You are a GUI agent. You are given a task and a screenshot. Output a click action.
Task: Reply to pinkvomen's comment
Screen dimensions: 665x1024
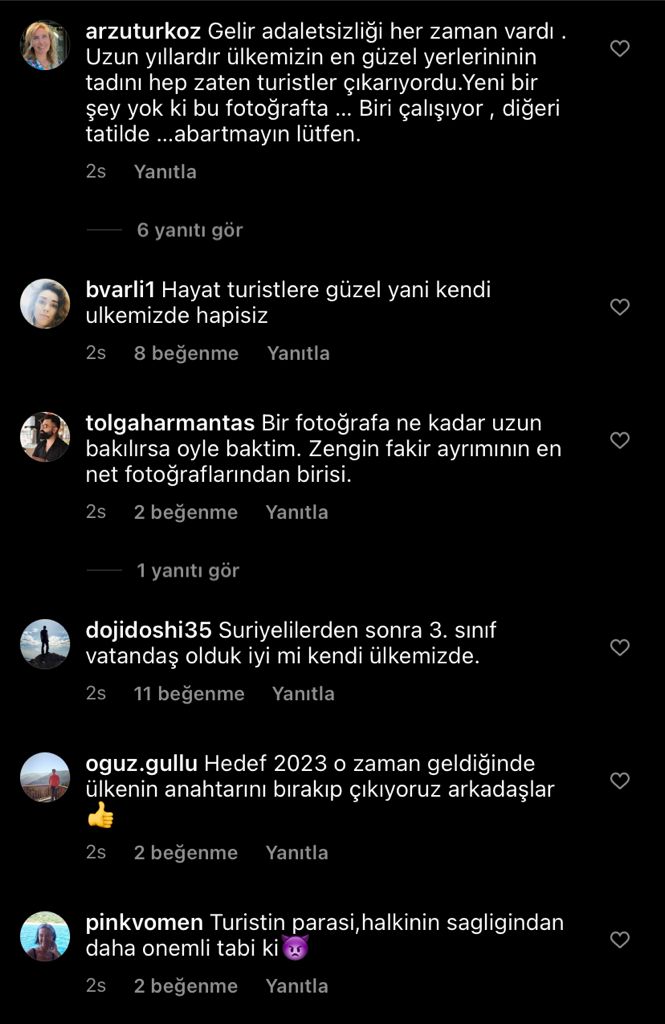[297, 986]
